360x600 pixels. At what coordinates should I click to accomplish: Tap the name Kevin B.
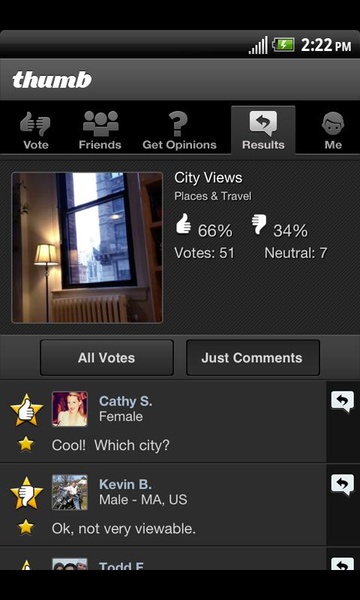tap(125, 484)
